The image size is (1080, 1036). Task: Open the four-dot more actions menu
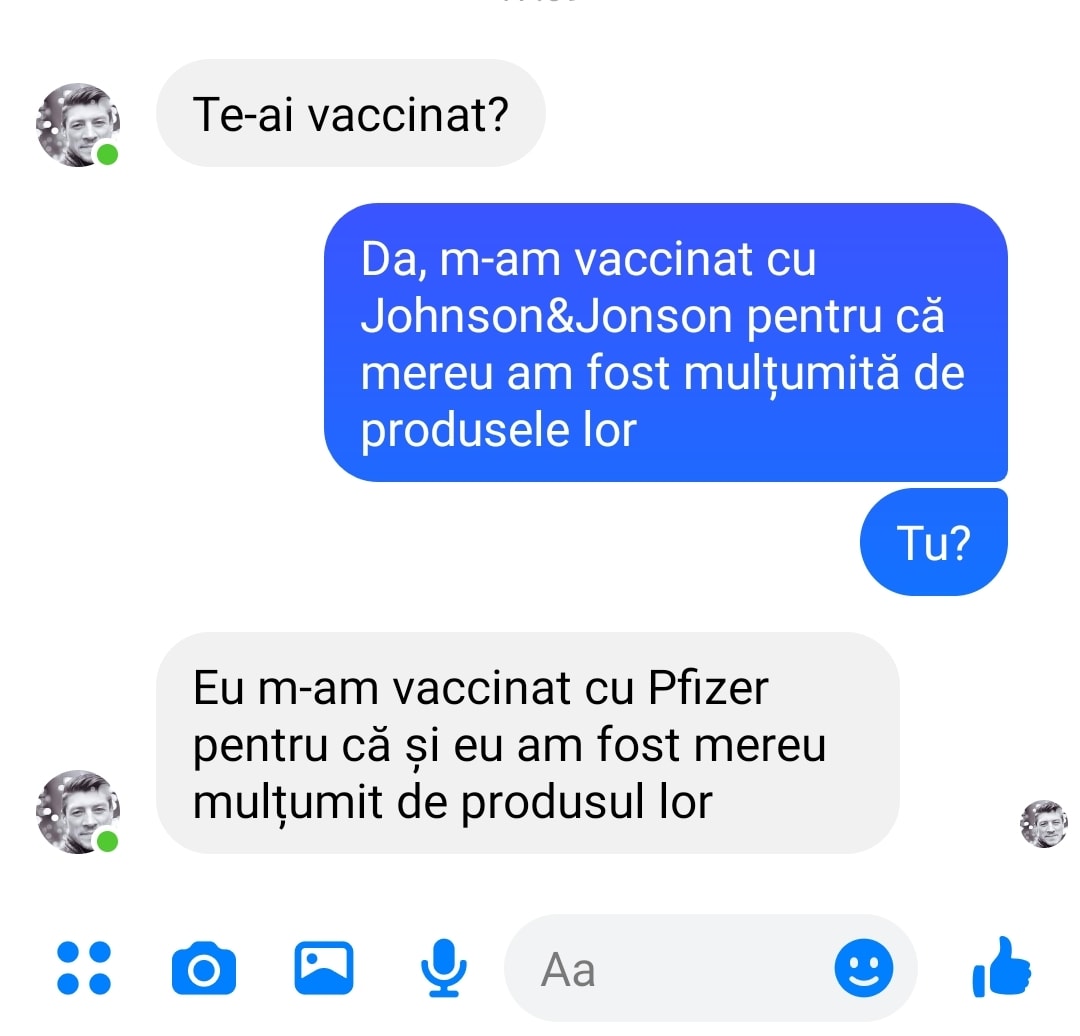point(84,968)
